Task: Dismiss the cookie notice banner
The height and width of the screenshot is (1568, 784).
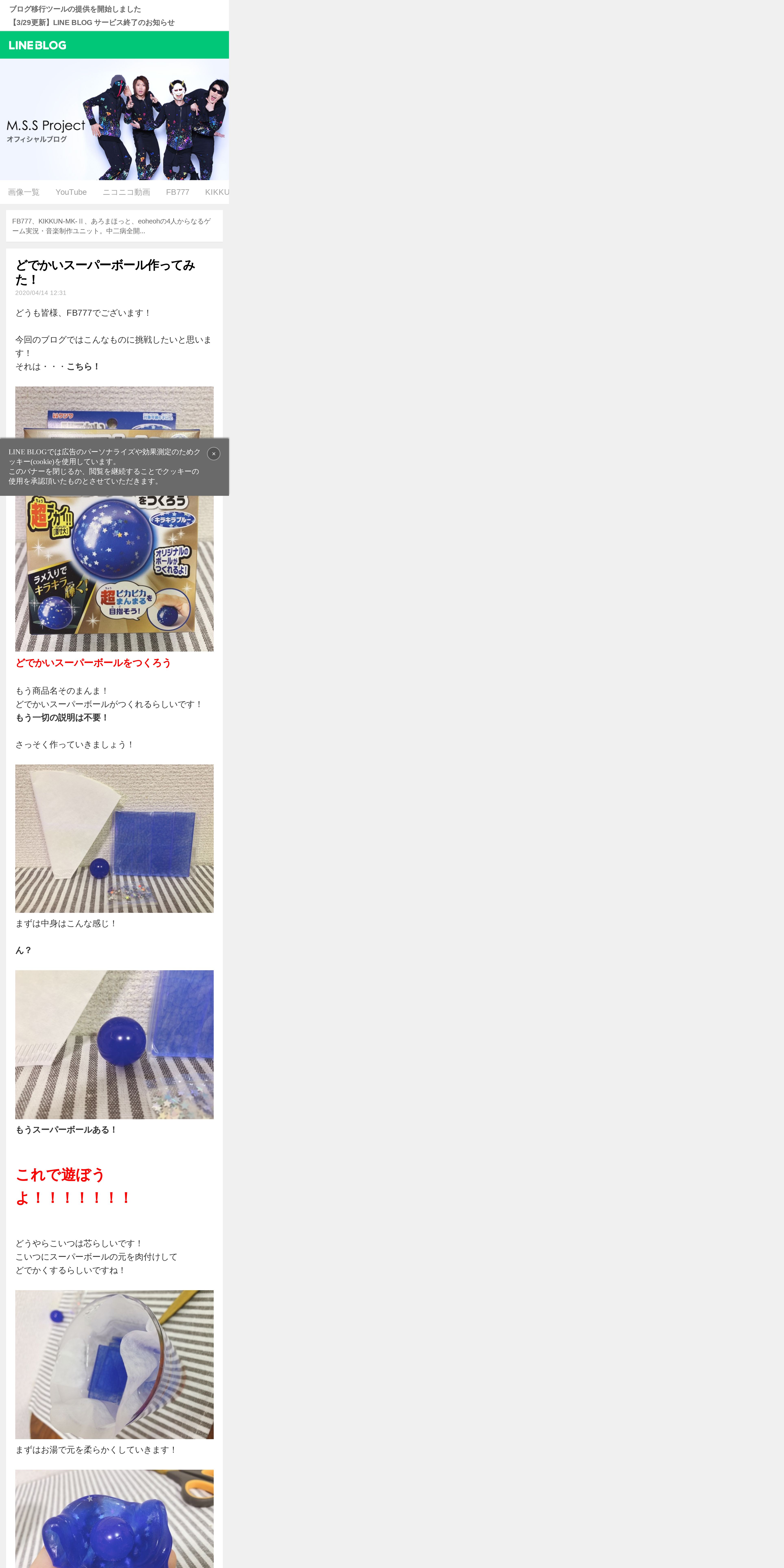Action: tap(214, 453)
